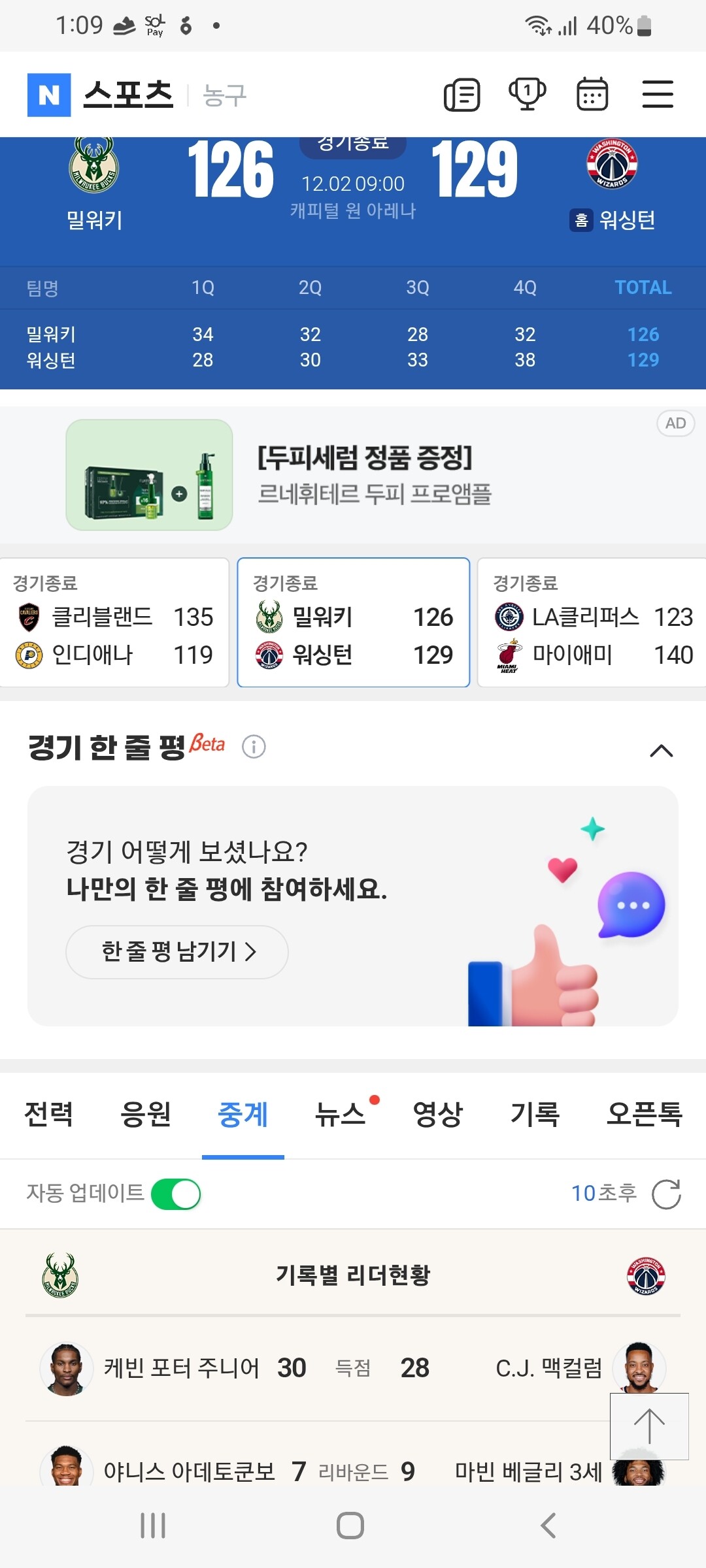Open the news list icon in header

click(x=462, y=95)
